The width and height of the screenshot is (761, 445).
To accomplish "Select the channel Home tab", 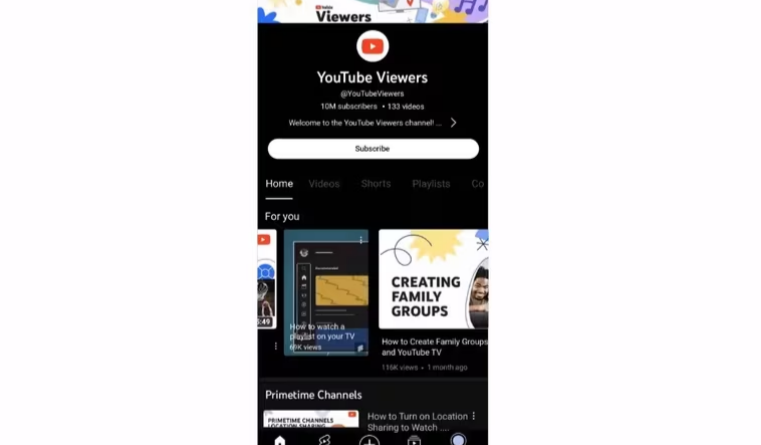I will (279, 184).
